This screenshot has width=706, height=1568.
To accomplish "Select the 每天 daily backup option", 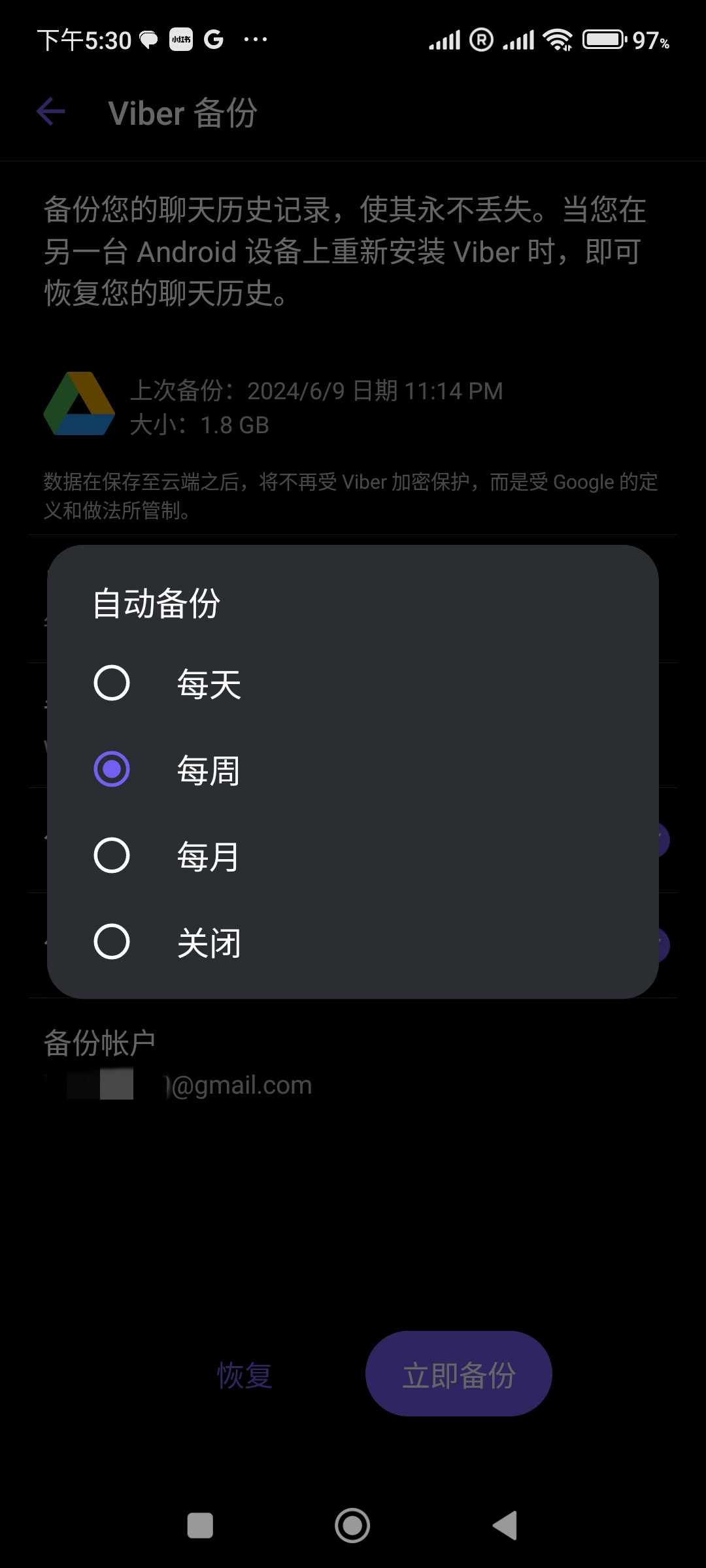I will 352,683.
